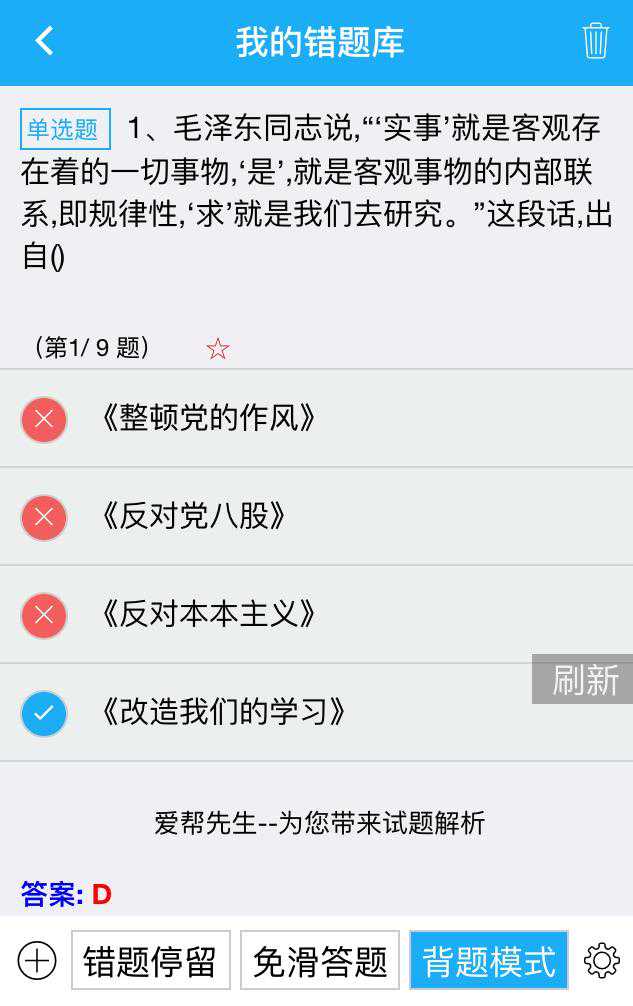The height and width of the screenshot is (1006, 633).
Task: Tap the plus circle icon
Action: point(37,961)
